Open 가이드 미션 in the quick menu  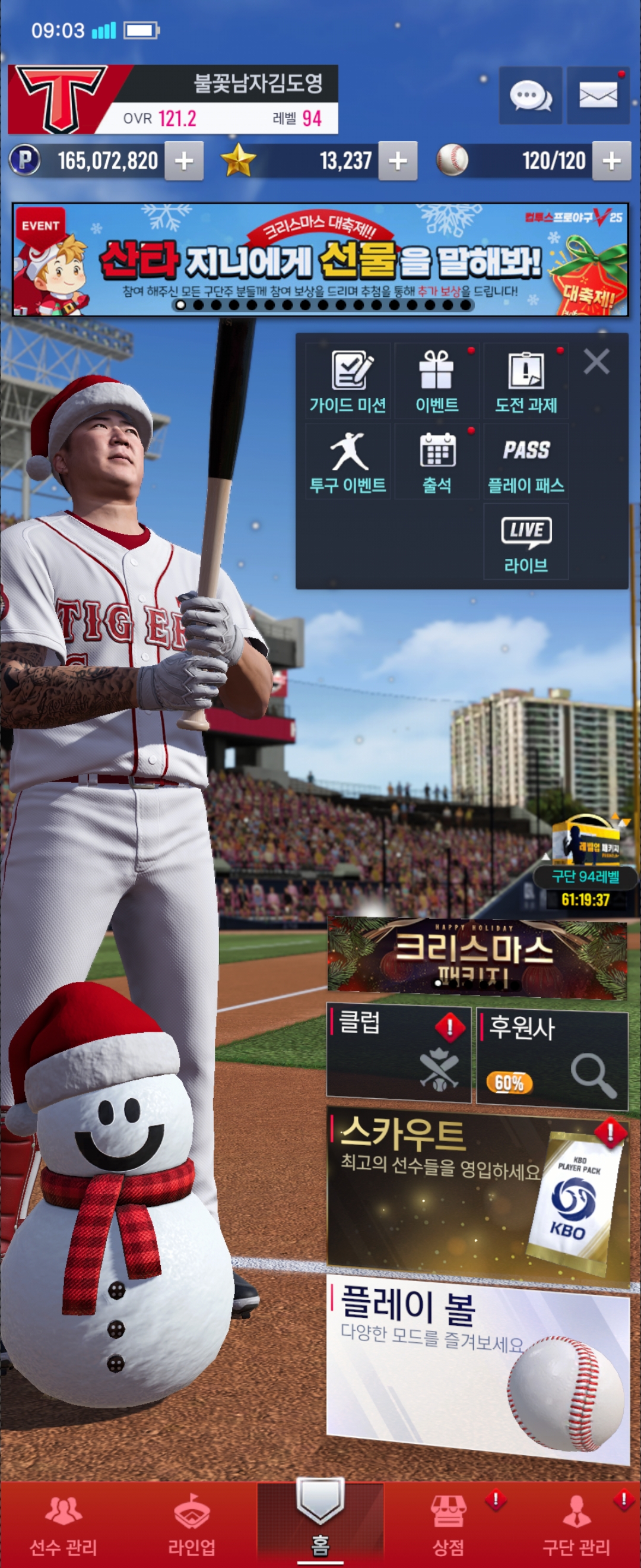(348, 381)
